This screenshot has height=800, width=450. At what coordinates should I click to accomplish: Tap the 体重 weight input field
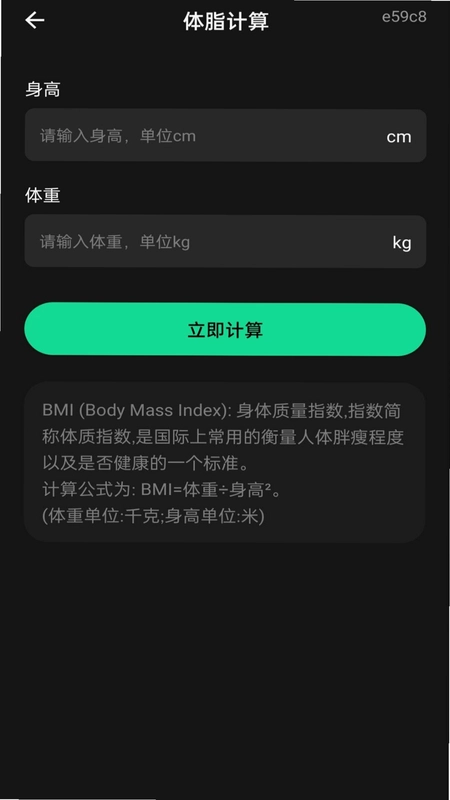point(225,241)
